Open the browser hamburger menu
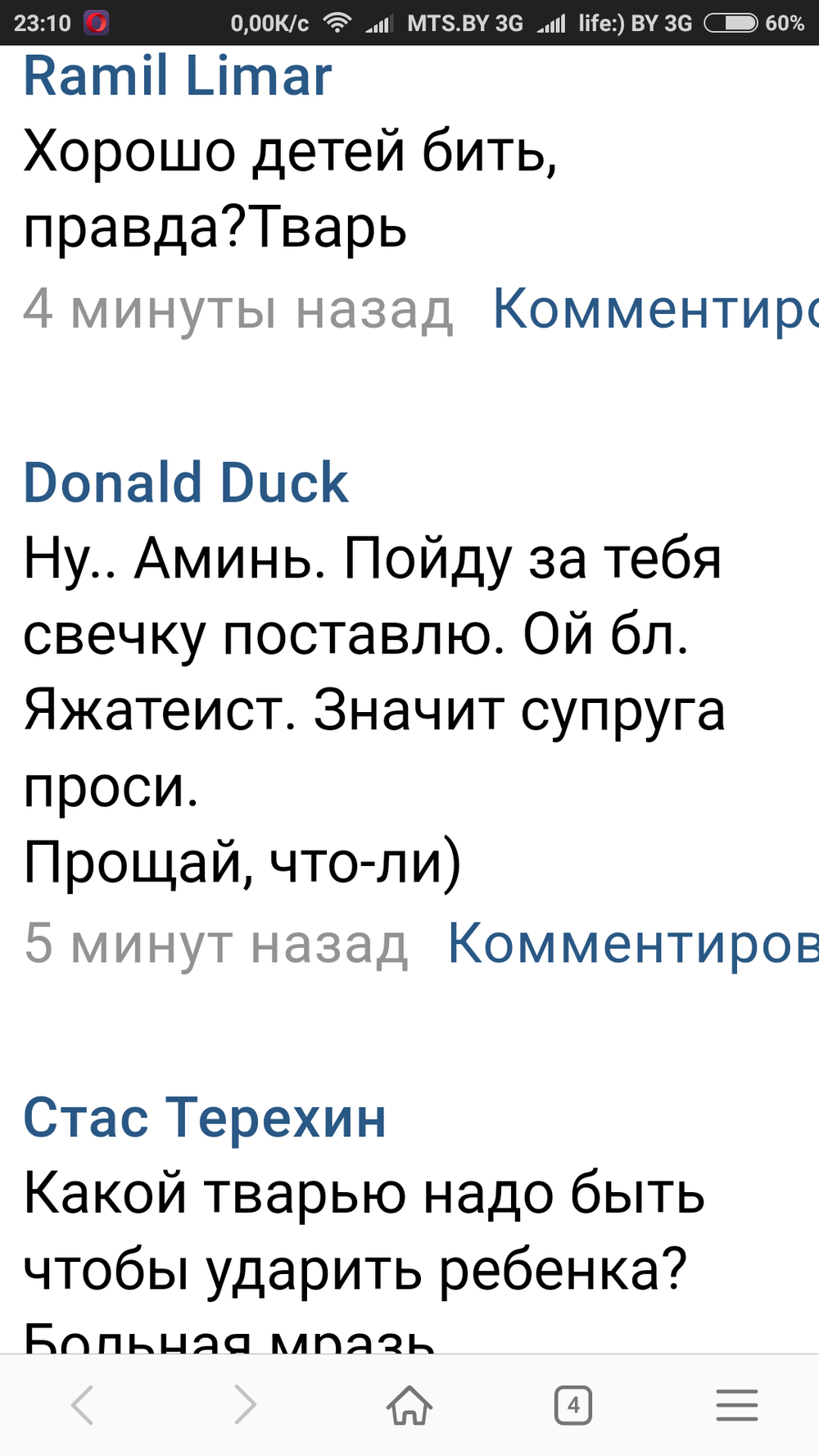819x1456 pixels. click(737, 1405)
